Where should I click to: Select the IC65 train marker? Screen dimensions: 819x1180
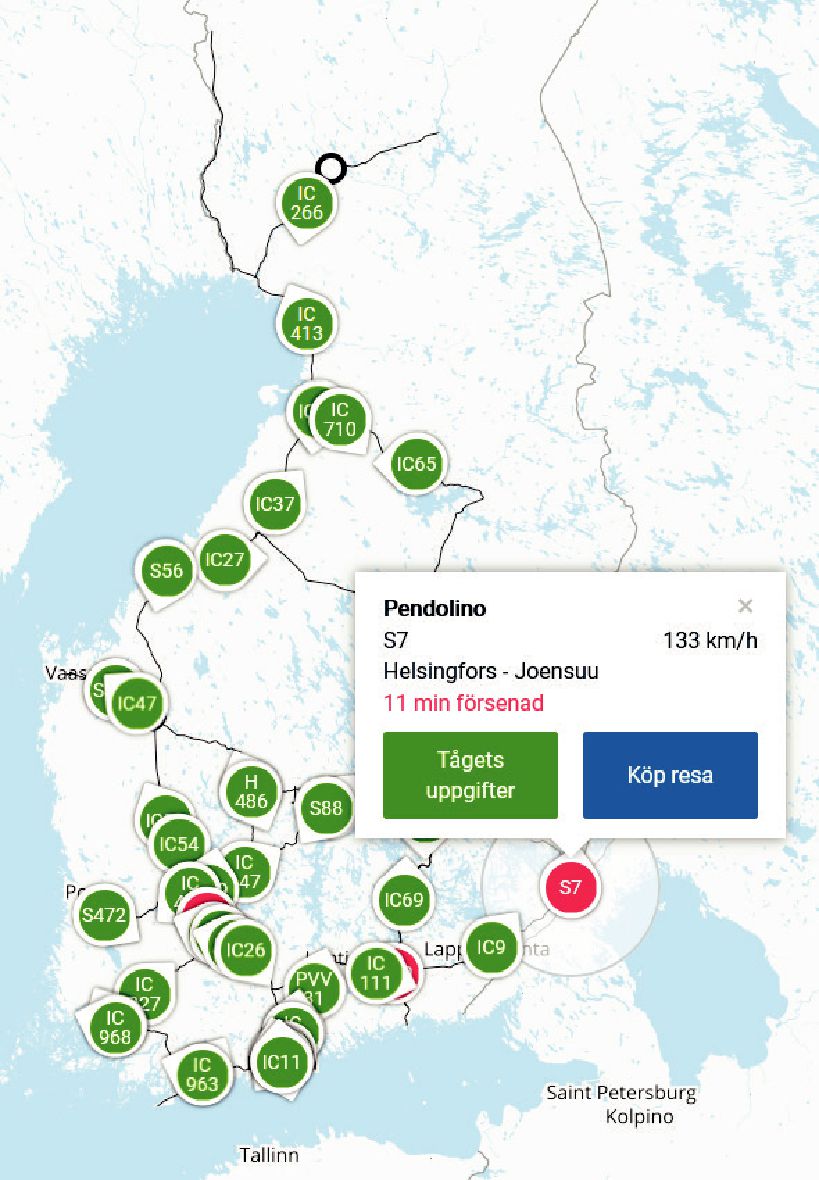pyautogui.click(x=416, y=464)
